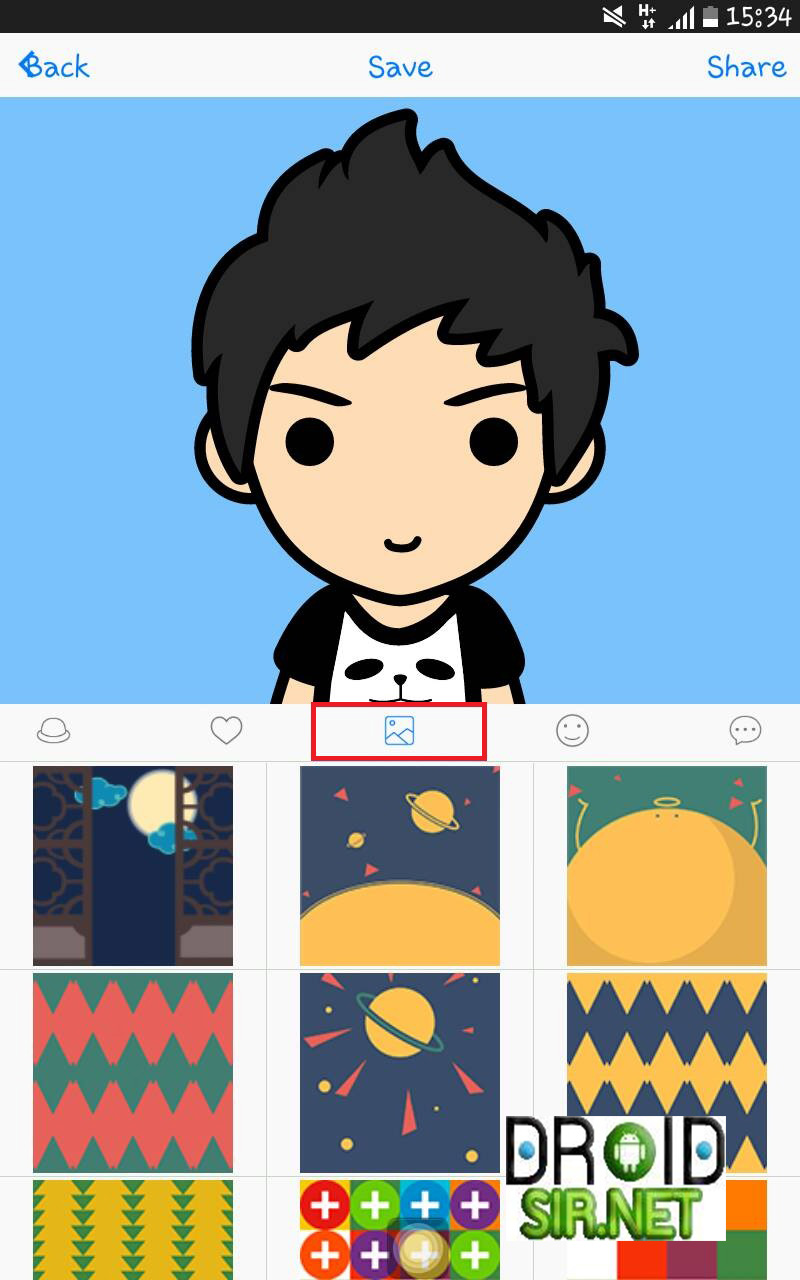800x1280 pixels.
Task: Pick the orange blob with halo background
Action: [667, 865]
